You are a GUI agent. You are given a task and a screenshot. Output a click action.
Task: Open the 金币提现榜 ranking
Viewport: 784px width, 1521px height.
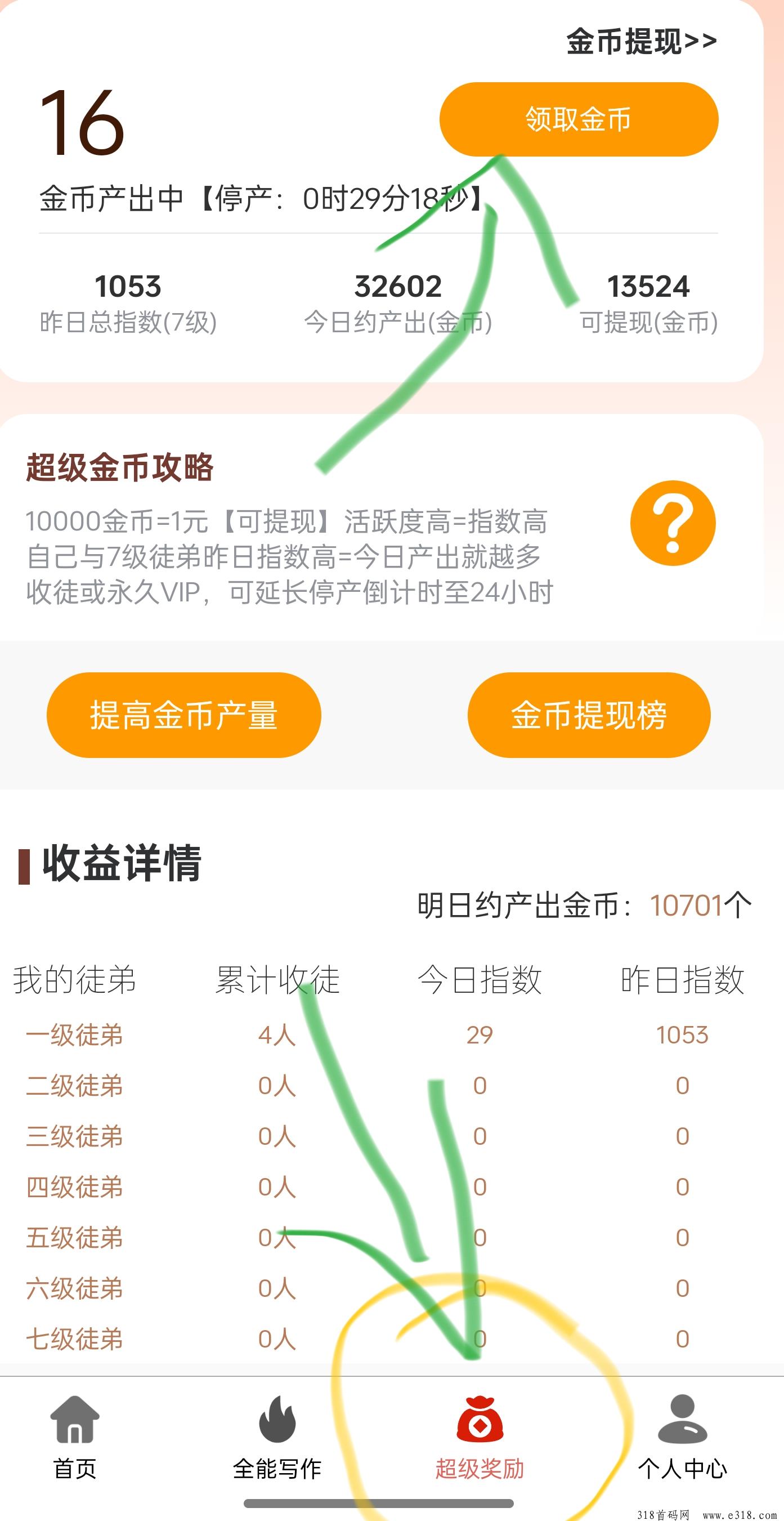click(589, 715)
